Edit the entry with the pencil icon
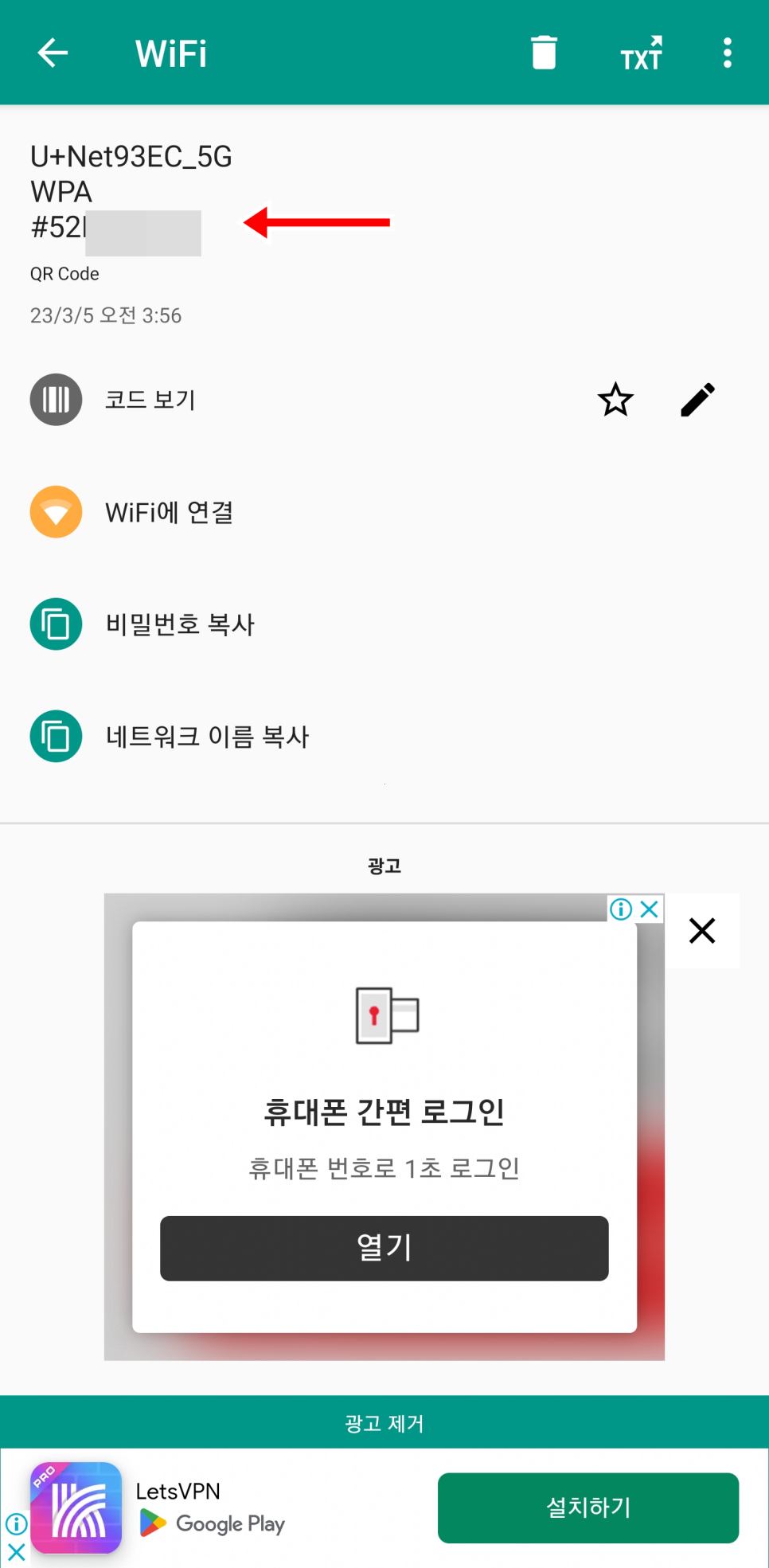Screen dimensions: 769x1568 pos(697,400)
